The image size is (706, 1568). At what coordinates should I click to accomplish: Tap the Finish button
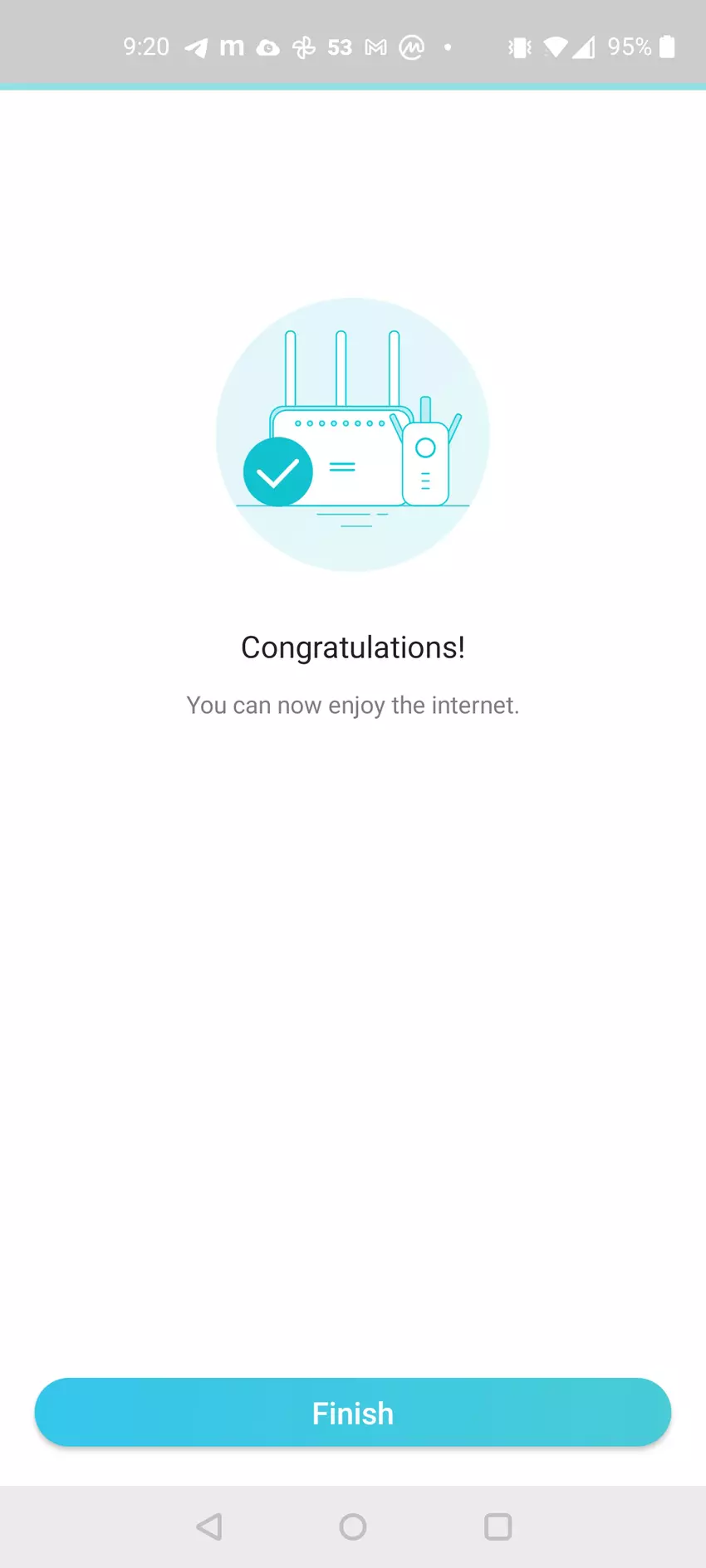[352, 1412]
